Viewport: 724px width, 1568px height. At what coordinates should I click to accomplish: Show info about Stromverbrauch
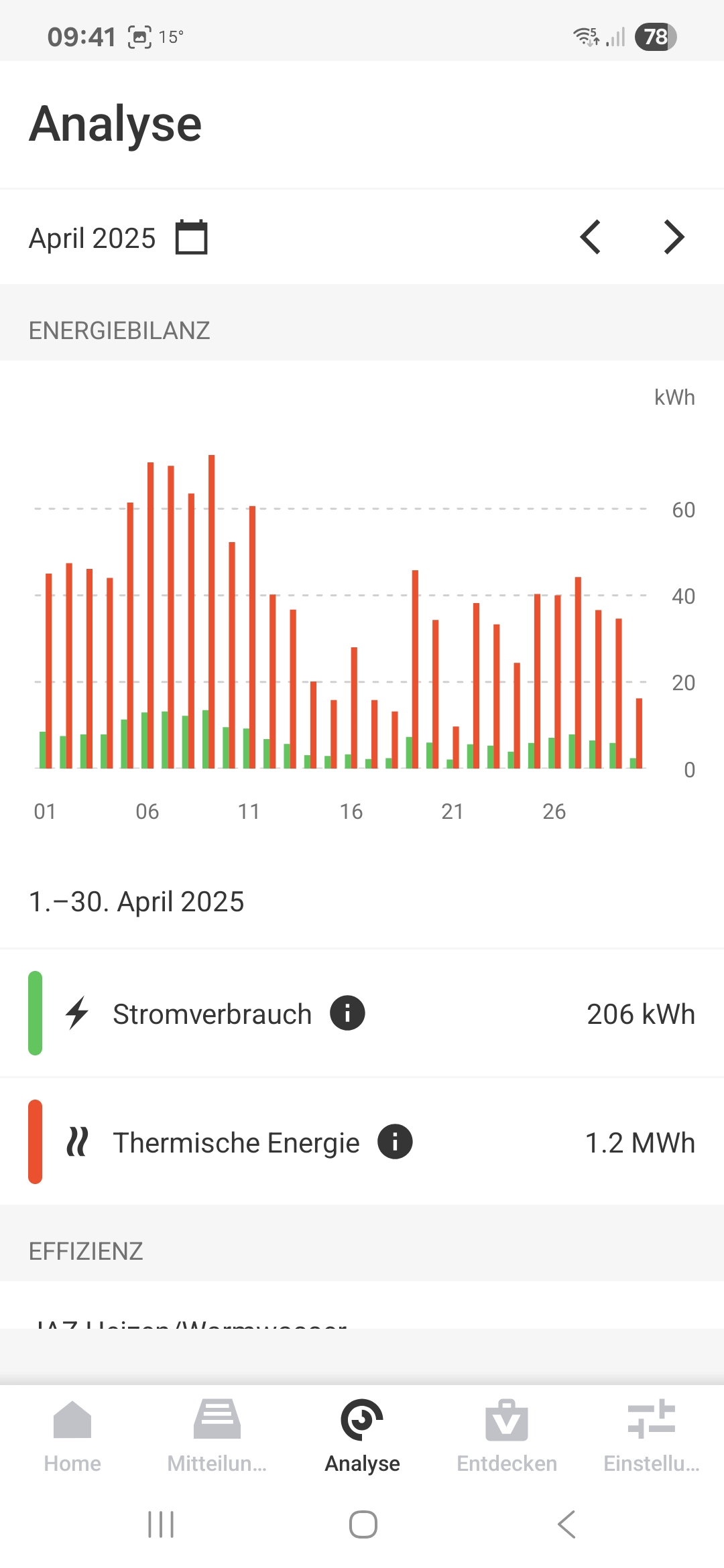click(x=347, y=1013)
